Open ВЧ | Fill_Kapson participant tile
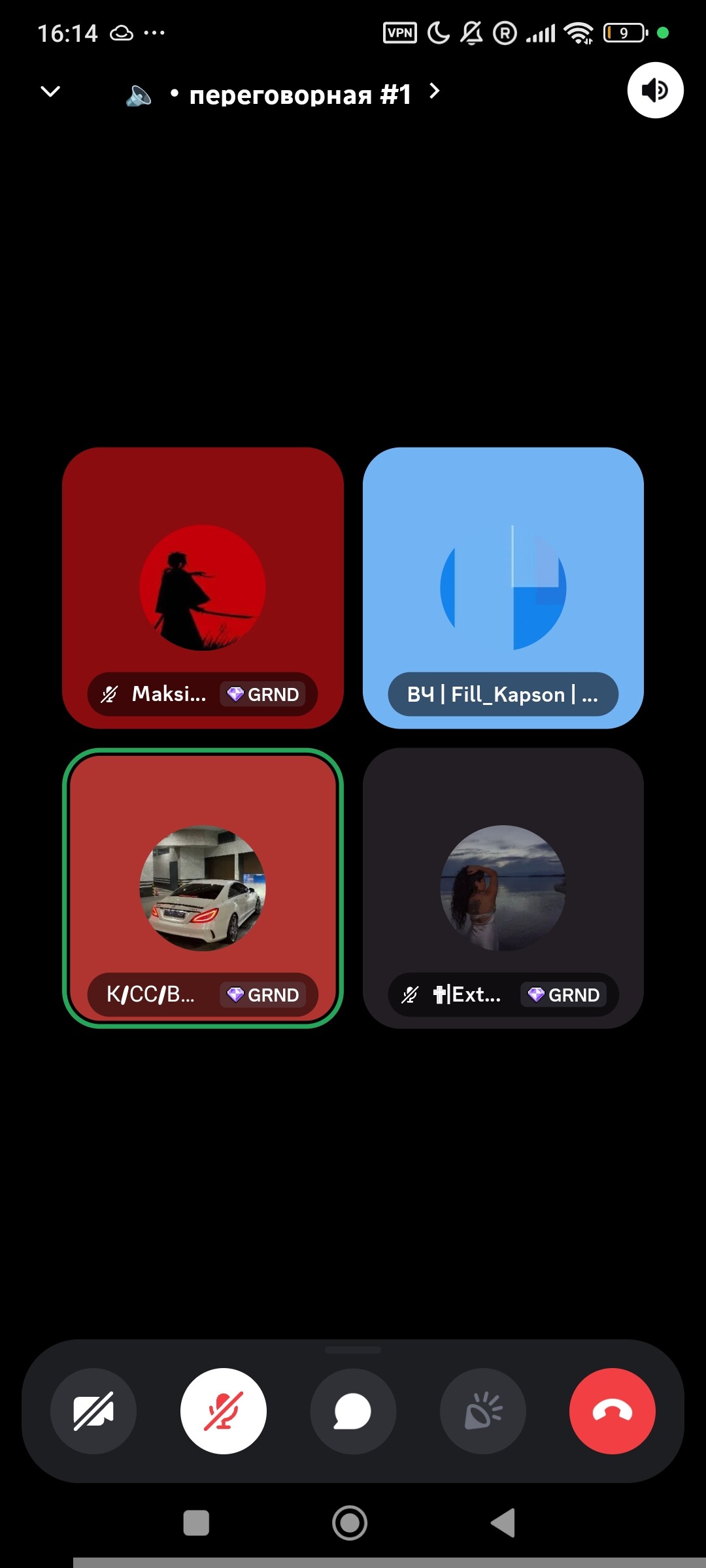The height and width of the screenshot is (1568, 706). coord(503,588)
